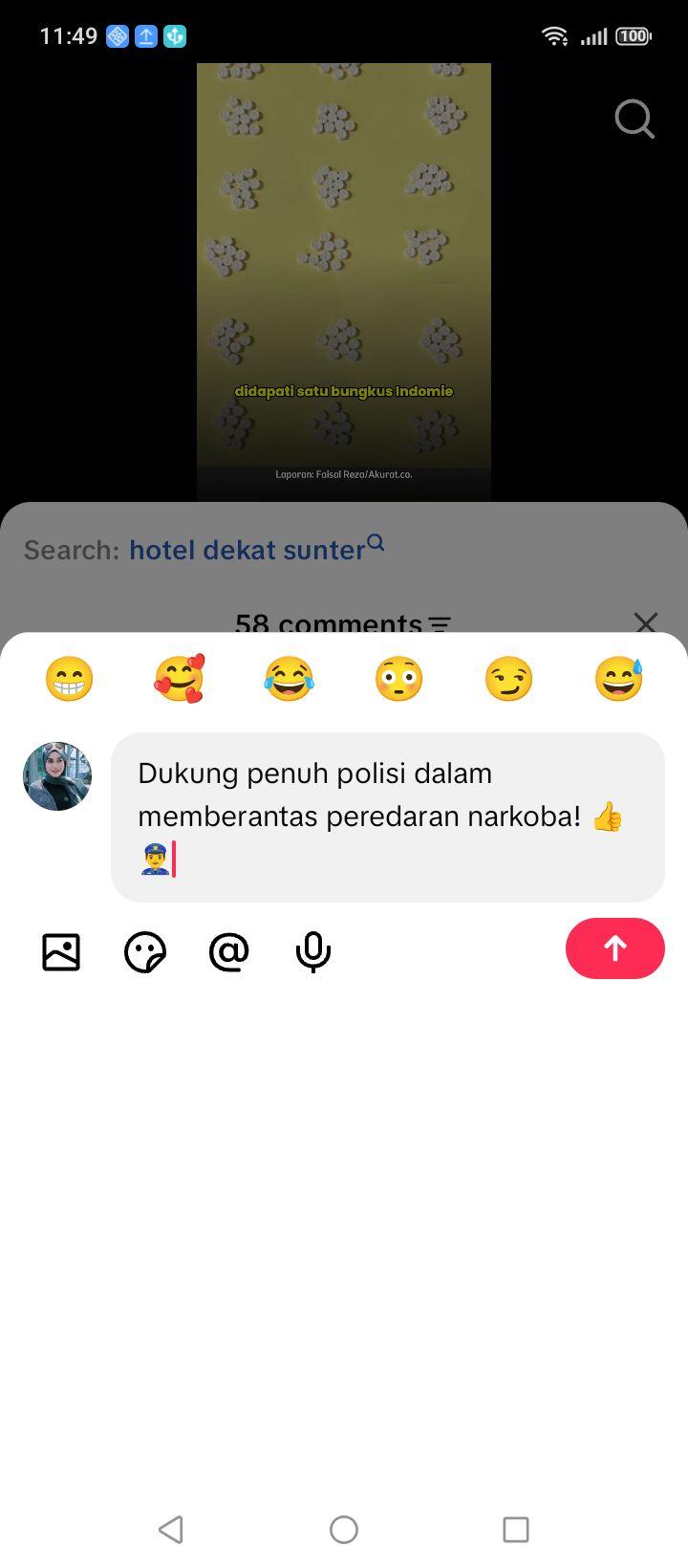
Task: Insert the smiling face with hearts emoji
Action: (180, 679)
